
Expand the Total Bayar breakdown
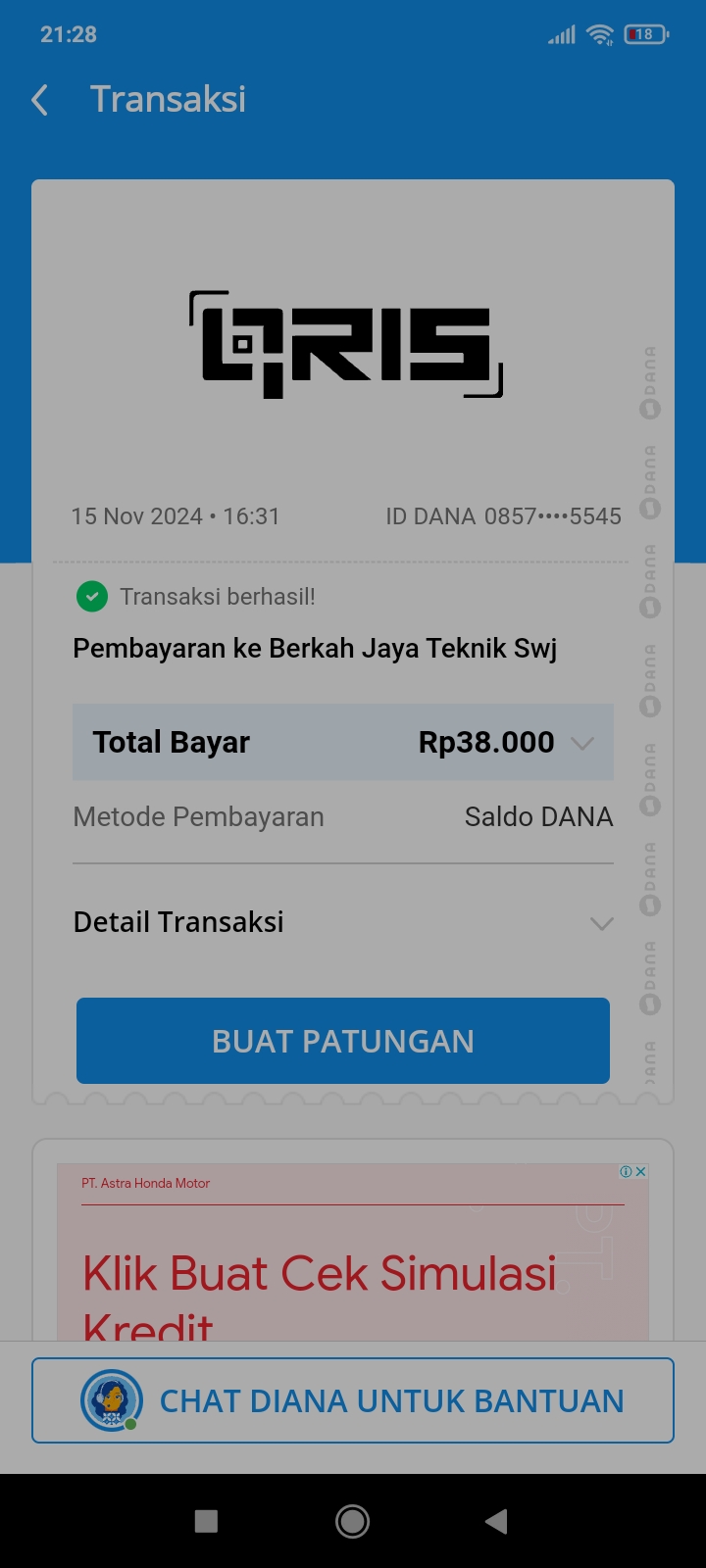click(x=581, y=743)
